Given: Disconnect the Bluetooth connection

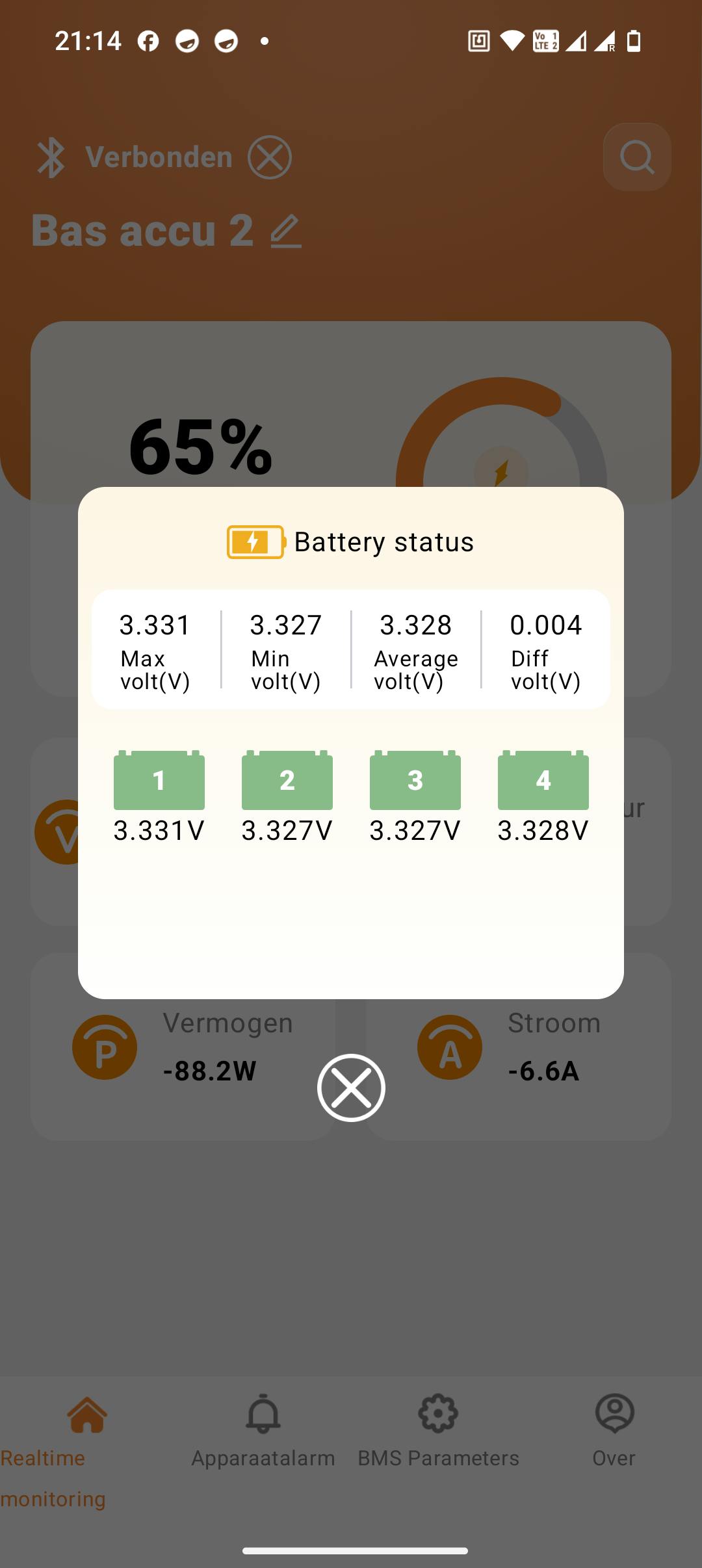Looking at the screenshot, I should (270, 157).
